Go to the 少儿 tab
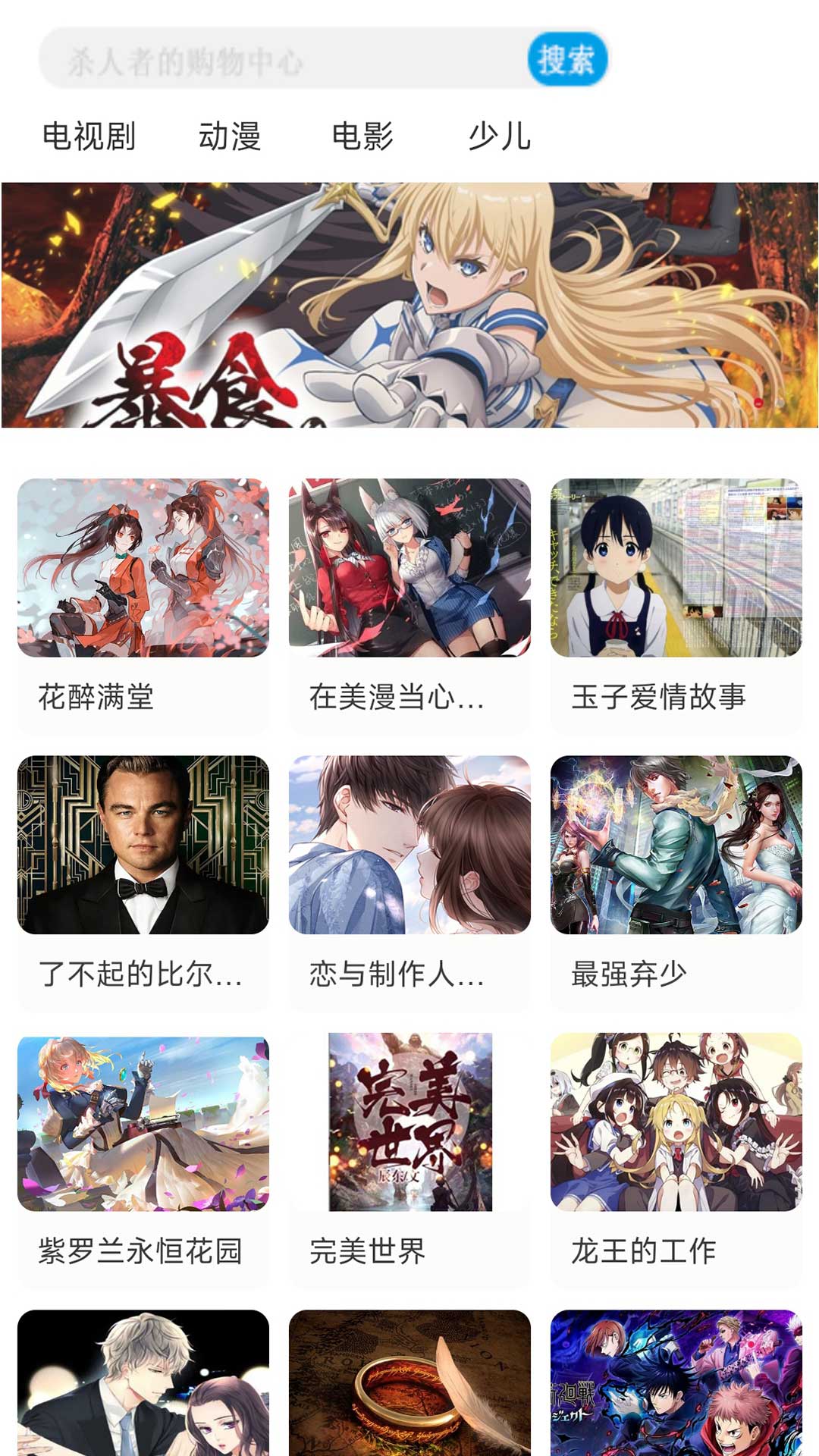This screenshot has width=819, height=1456. coord(499,136)
